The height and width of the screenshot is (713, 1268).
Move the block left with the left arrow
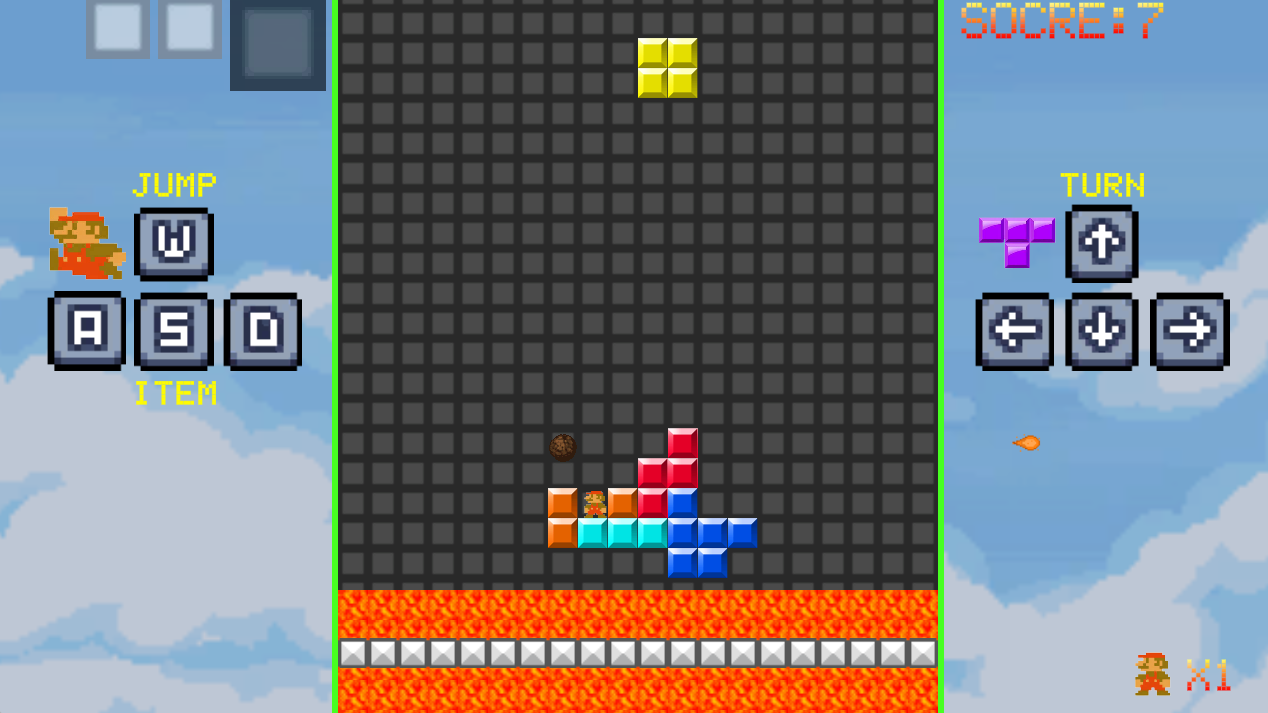pyautogui.click(x=1015, y=331)
